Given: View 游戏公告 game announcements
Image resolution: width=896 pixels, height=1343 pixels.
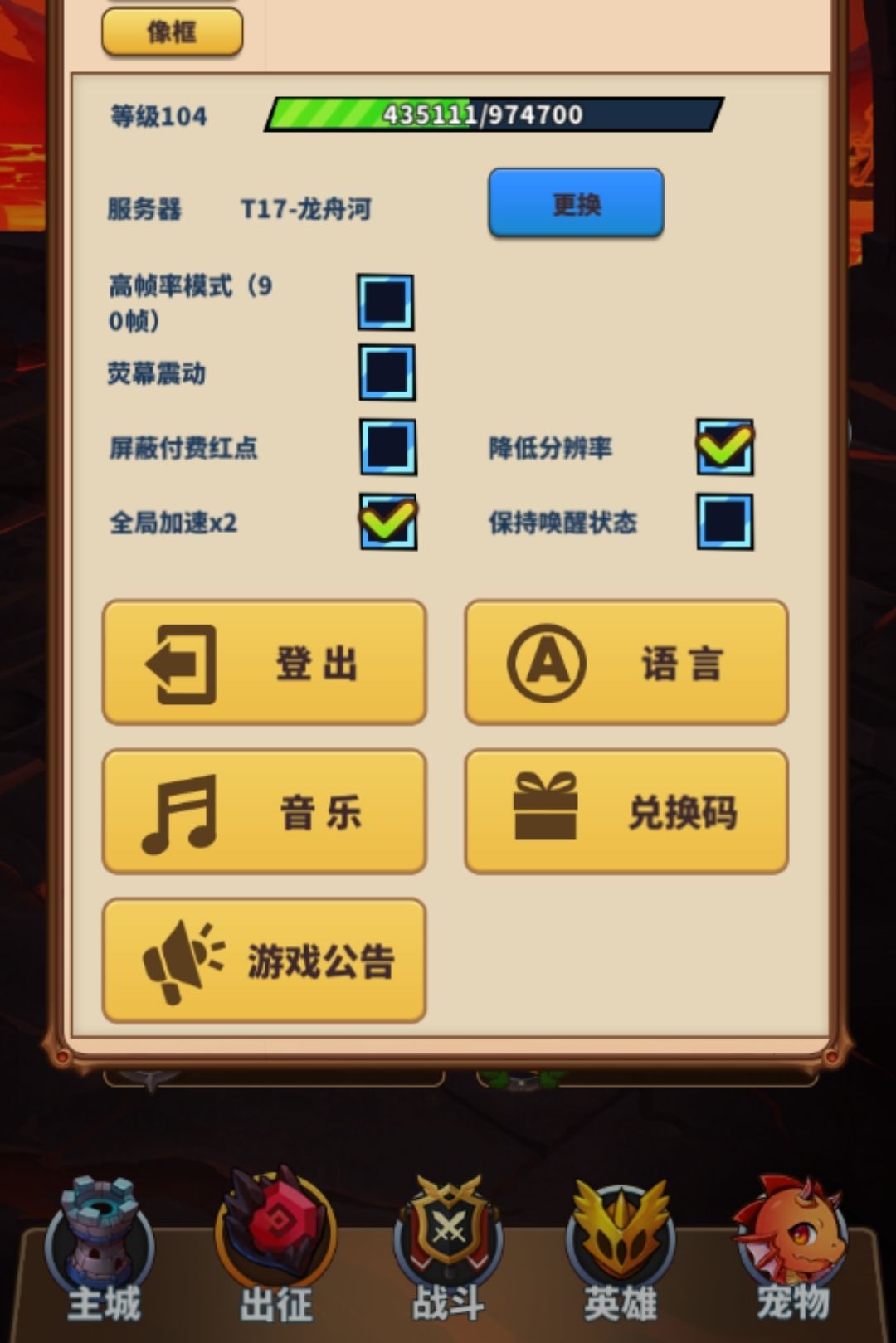Looking at the screenshot, I should [x=265, y=961].
